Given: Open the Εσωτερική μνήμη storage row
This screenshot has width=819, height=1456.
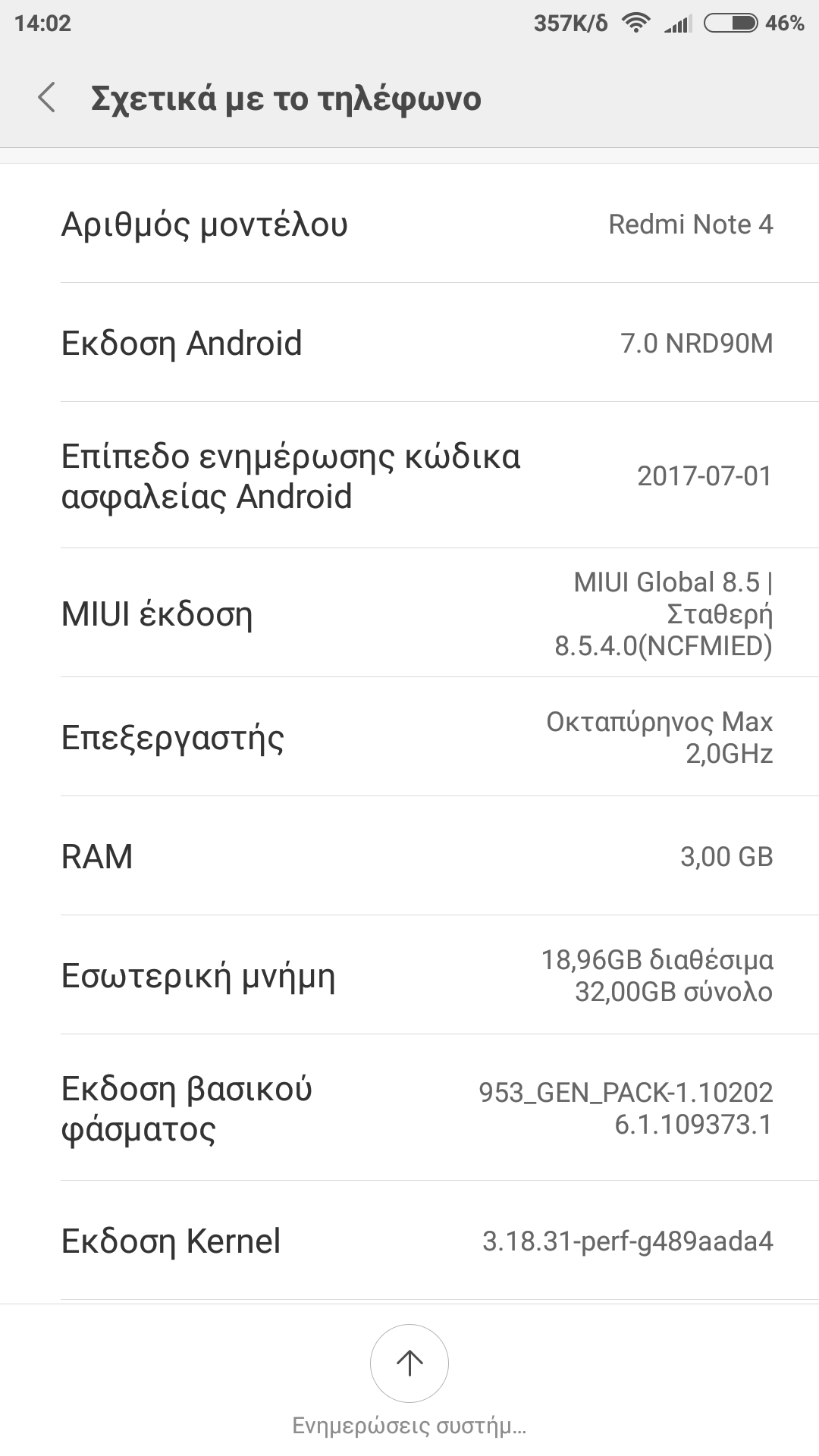Looking at the screenshot, I should coord(409,975).
